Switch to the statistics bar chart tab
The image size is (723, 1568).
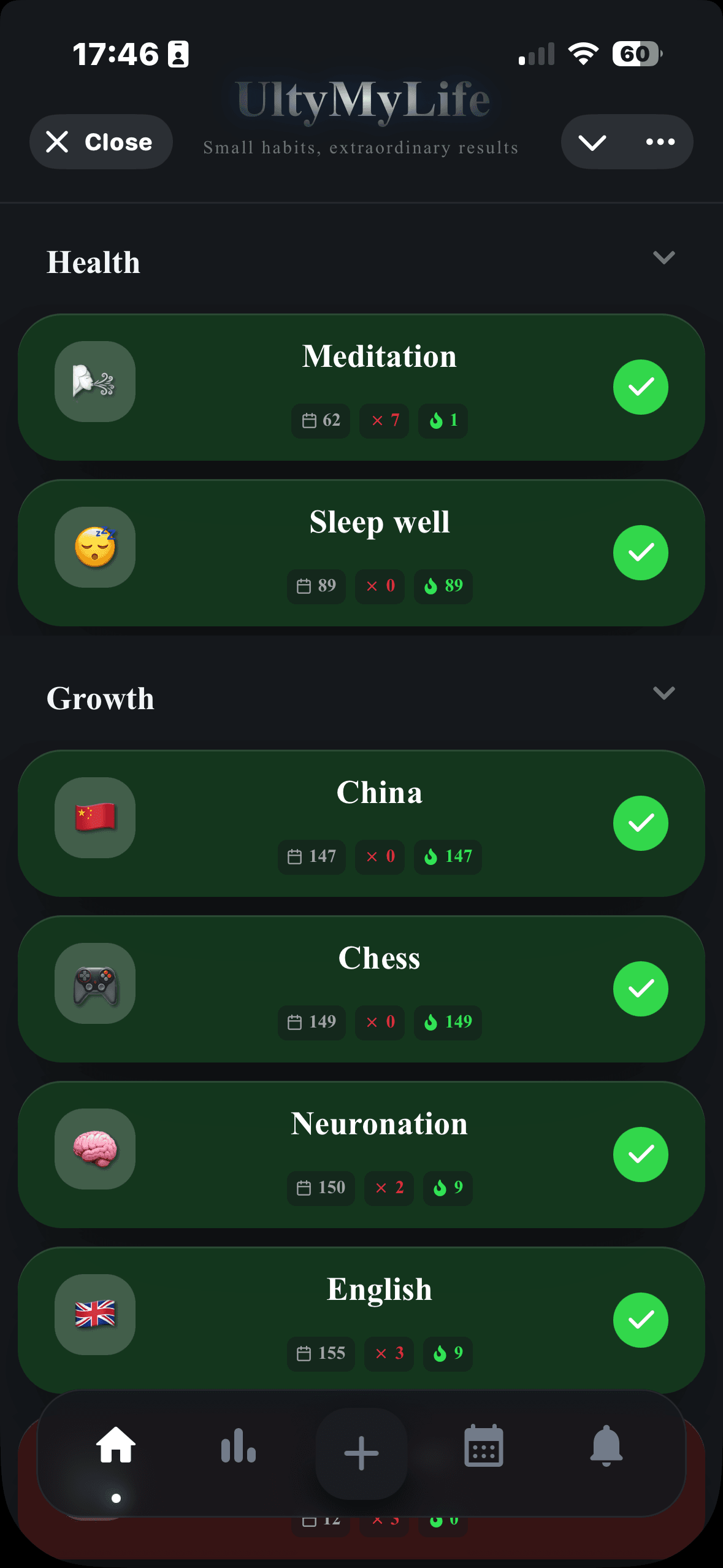point(239,1445)
